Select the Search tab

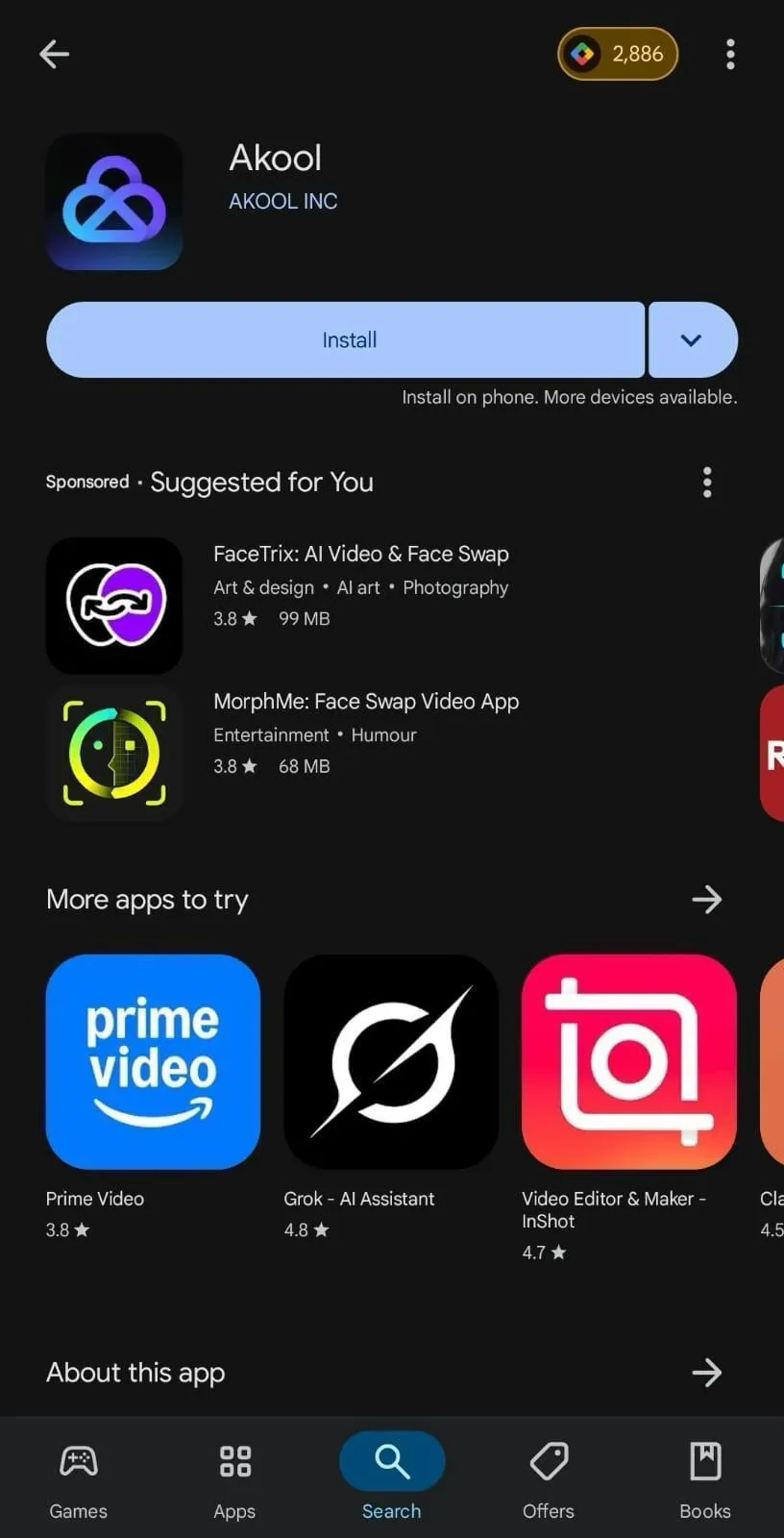pyautogui.click(x=391, y=1478)
